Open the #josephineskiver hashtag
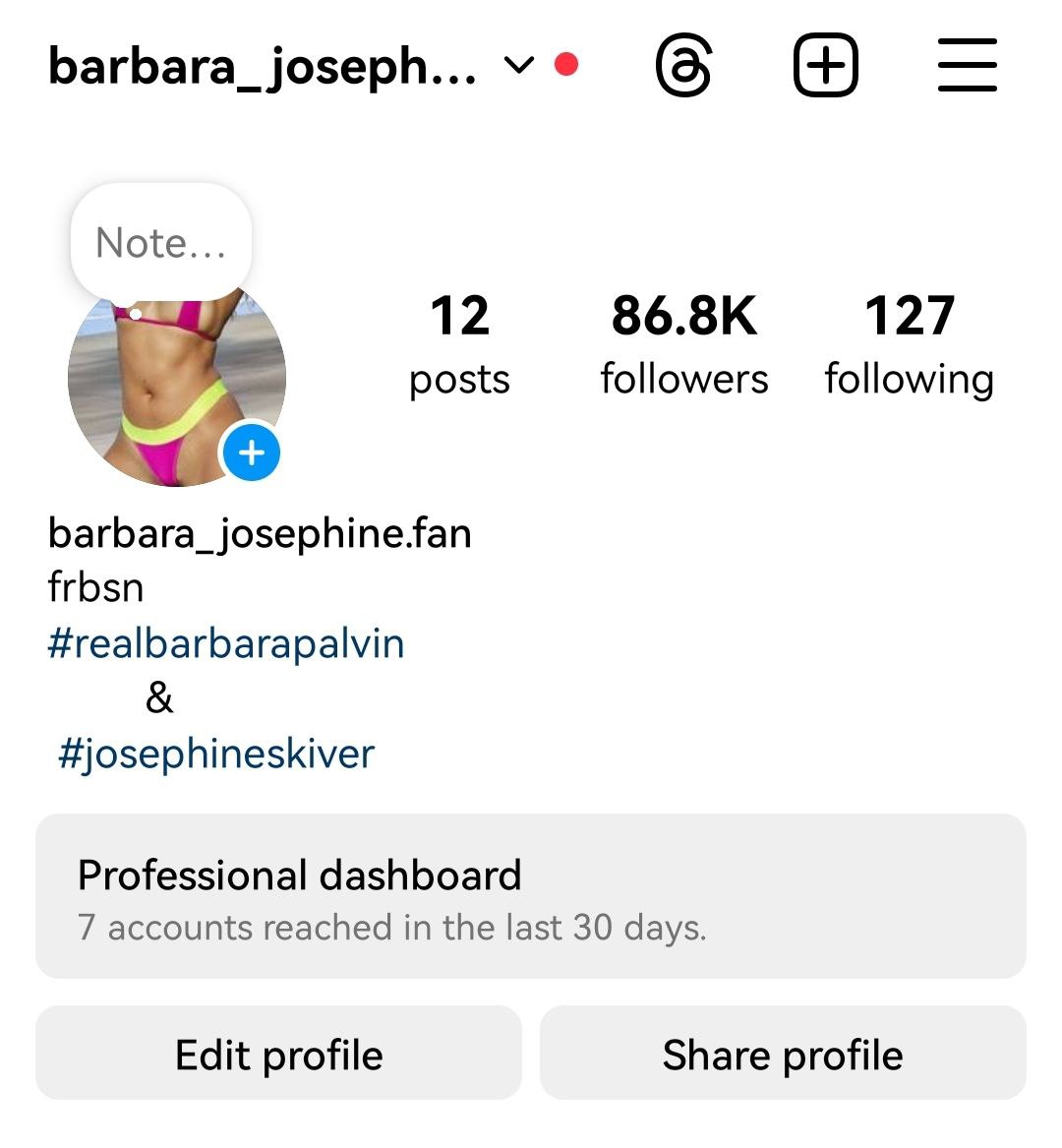This screenshot has width=1062, height=1148. pos(216,754)
